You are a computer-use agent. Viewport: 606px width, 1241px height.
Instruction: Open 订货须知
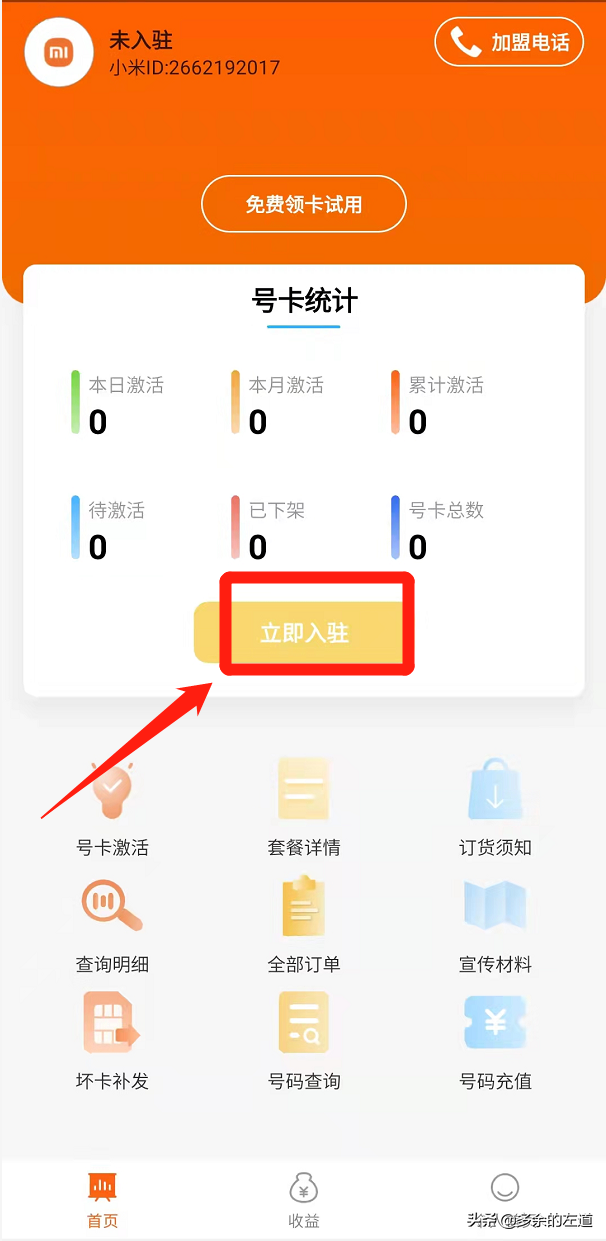pyautogui.click(x=495, y=806)
